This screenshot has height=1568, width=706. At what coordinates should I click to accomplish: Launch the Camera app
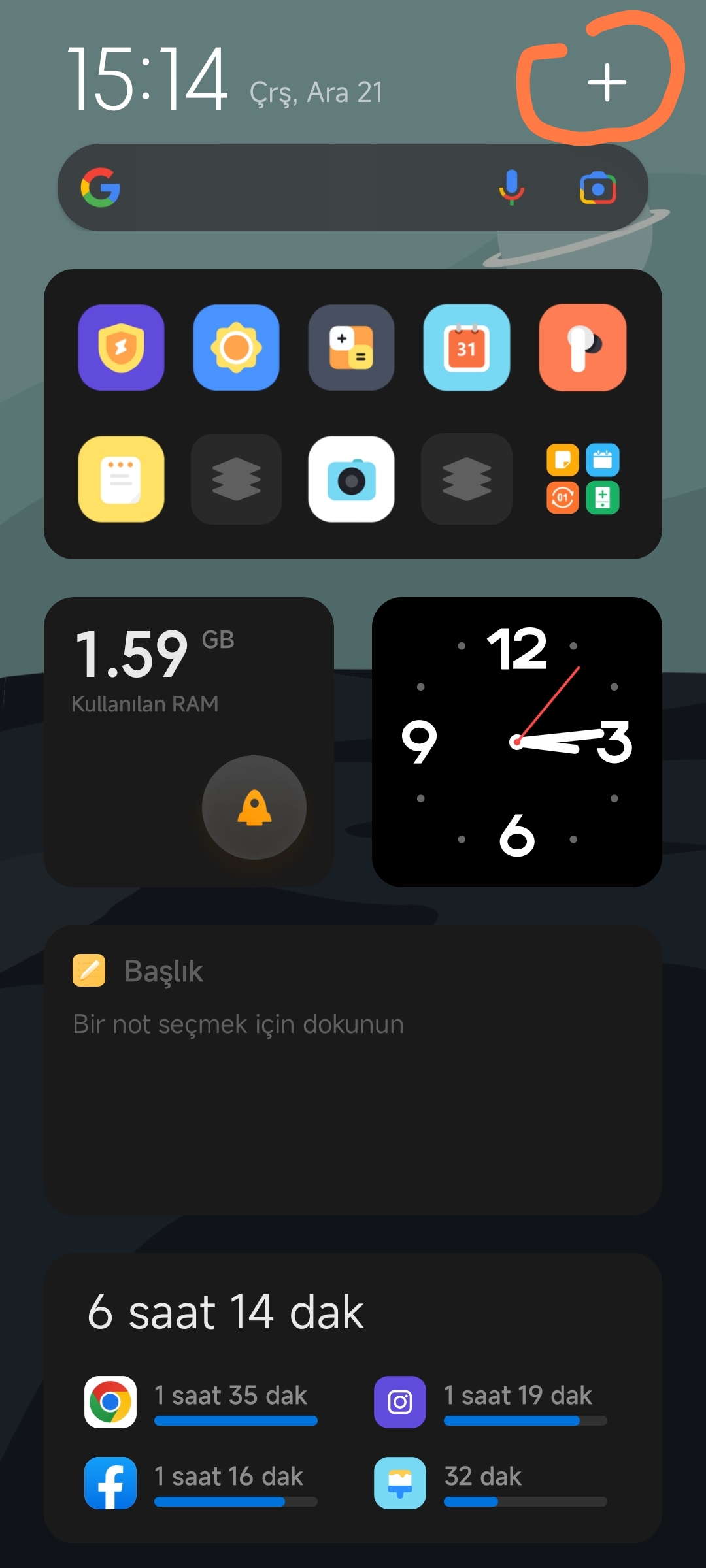[351, 479]
